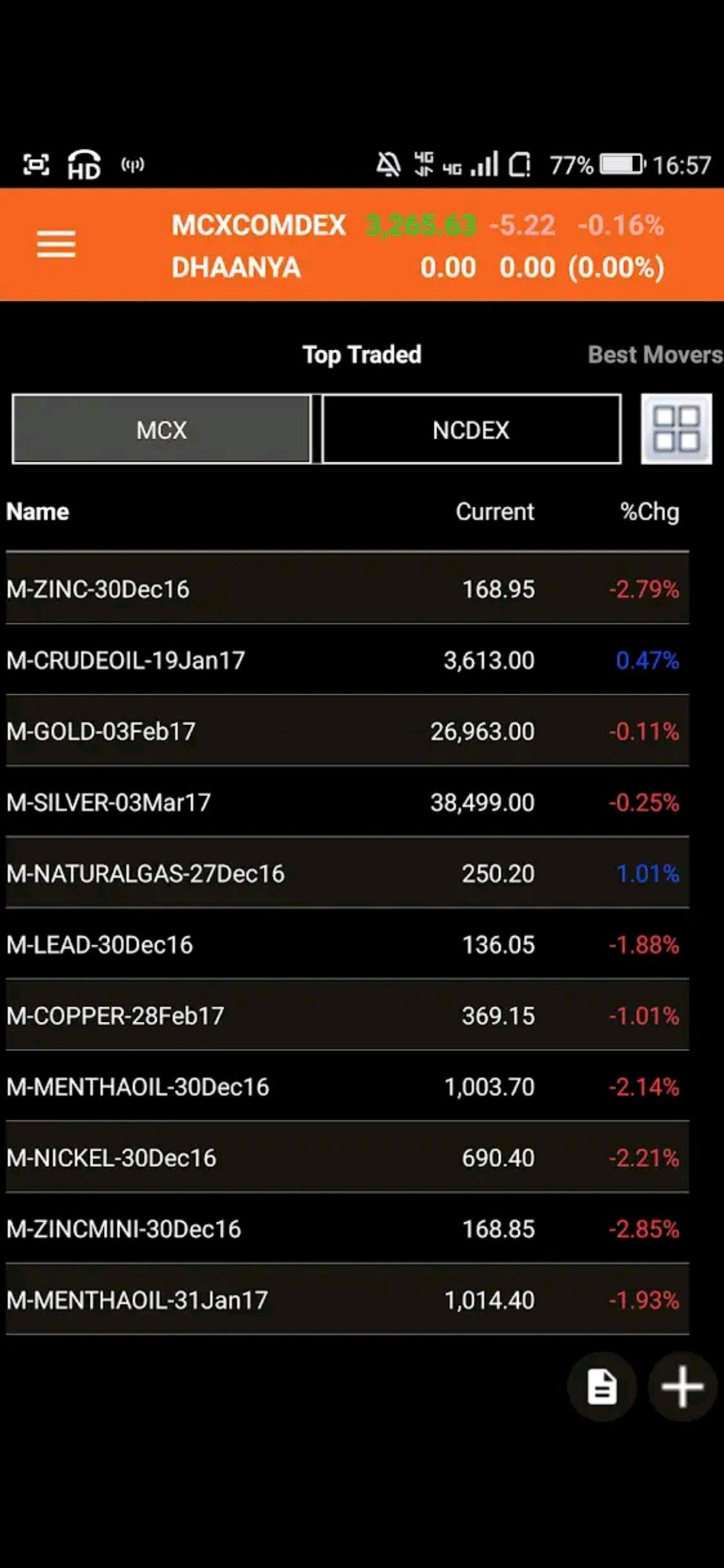The width and height of the screenshot is (724, 1568).
Task: Select the NCDEX exchange segment
Action: [471, 430]
